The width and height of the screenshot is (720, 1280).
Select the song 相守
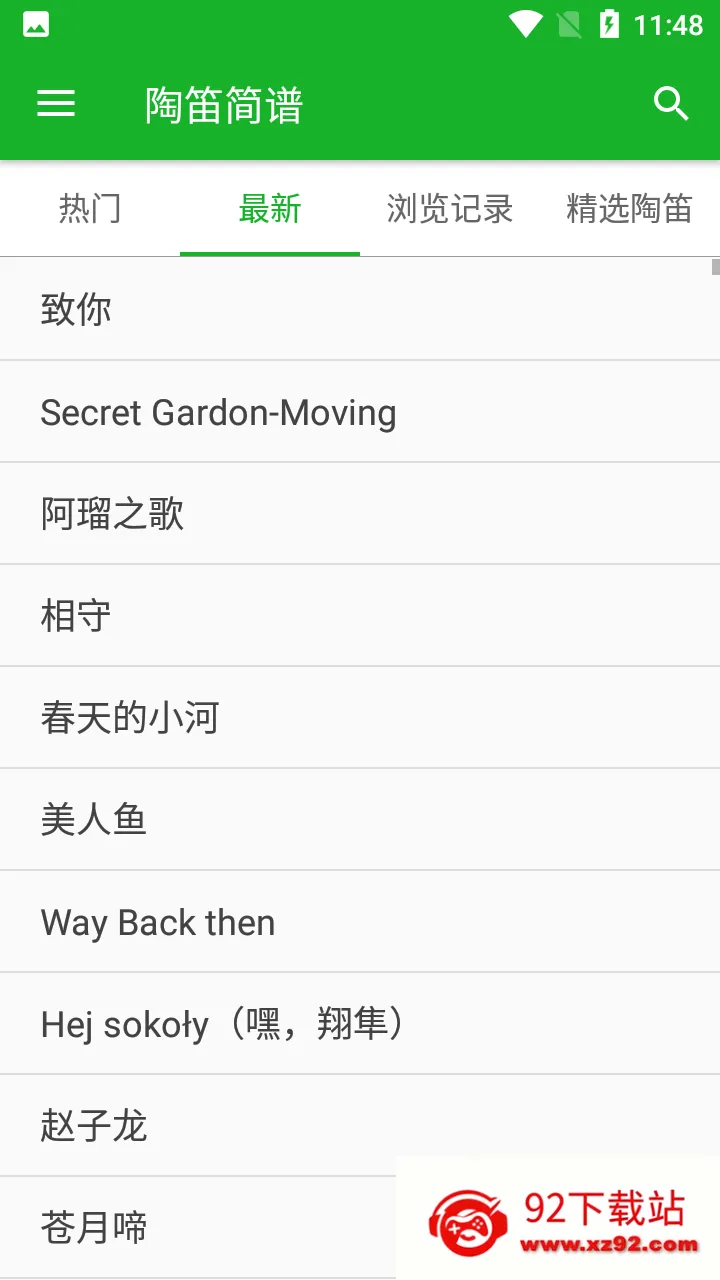coord(360,616)
